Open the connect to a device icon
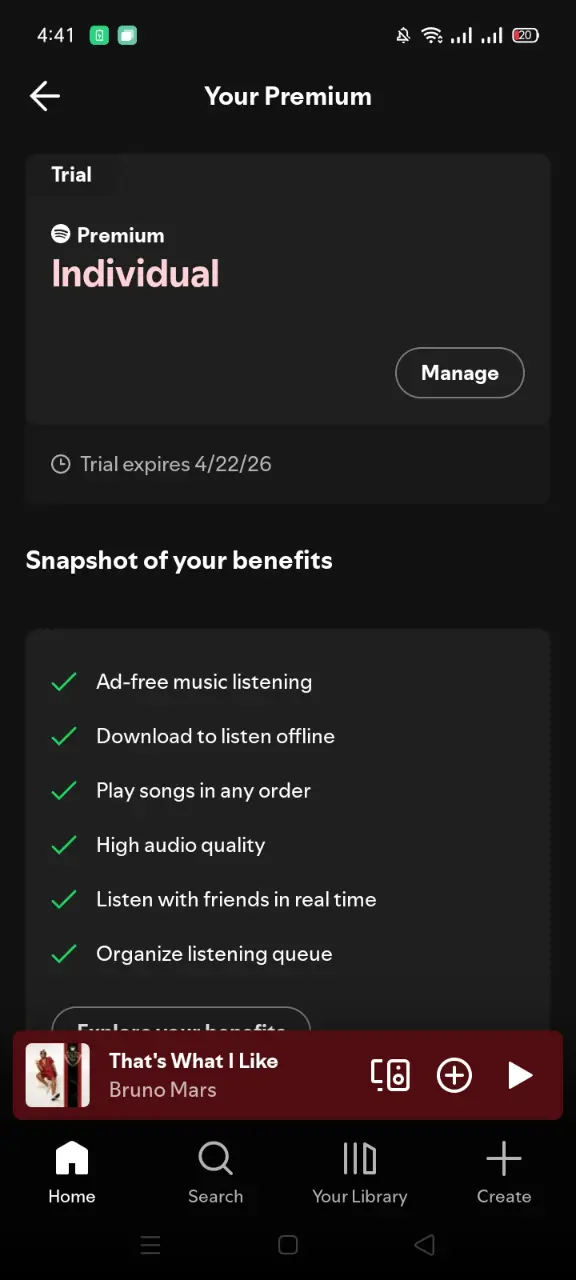The height and width of the screenshot is (1280, 576). click(390, 1075)
